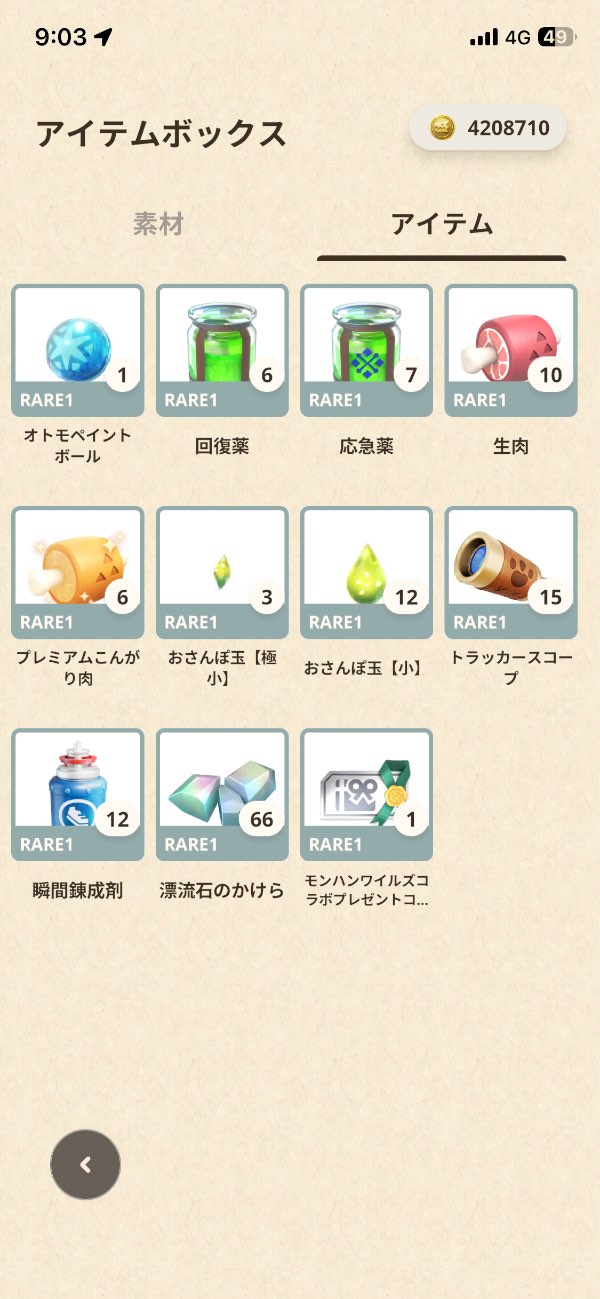Open the 応急薬 item tile
The image size is (600, 1299).
pyautogui.click(x=366, y=350)
